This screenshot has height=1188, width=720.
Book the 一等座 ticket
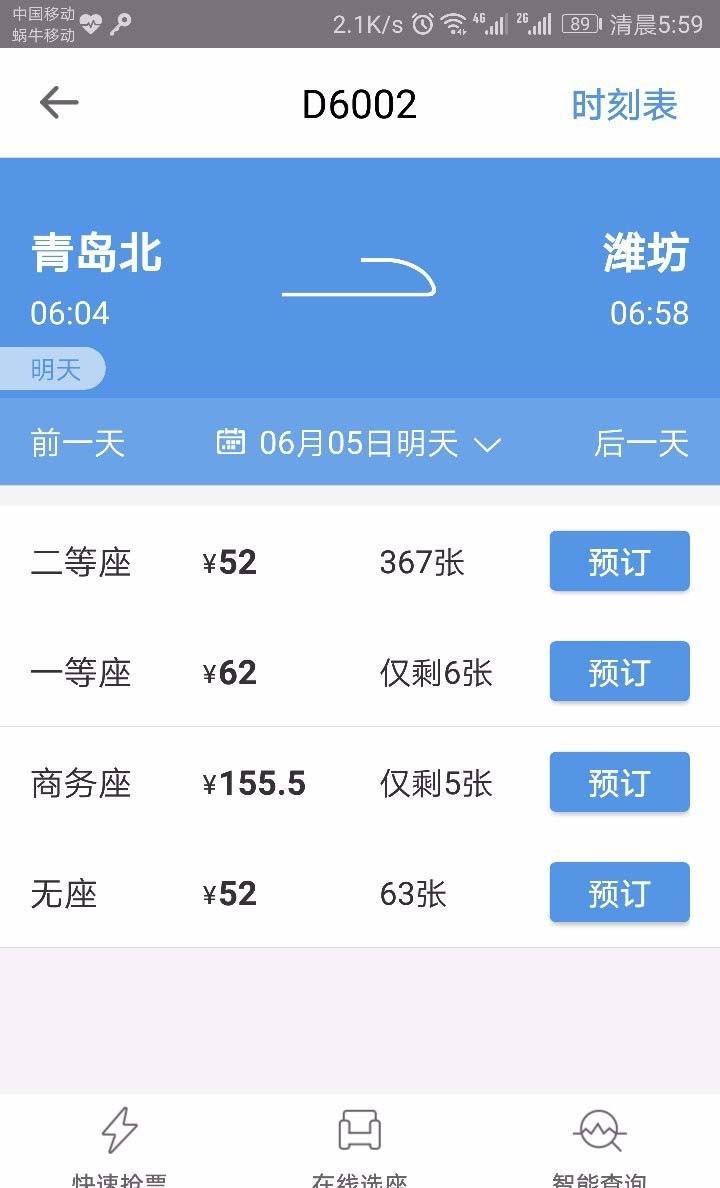coord(619,671)
